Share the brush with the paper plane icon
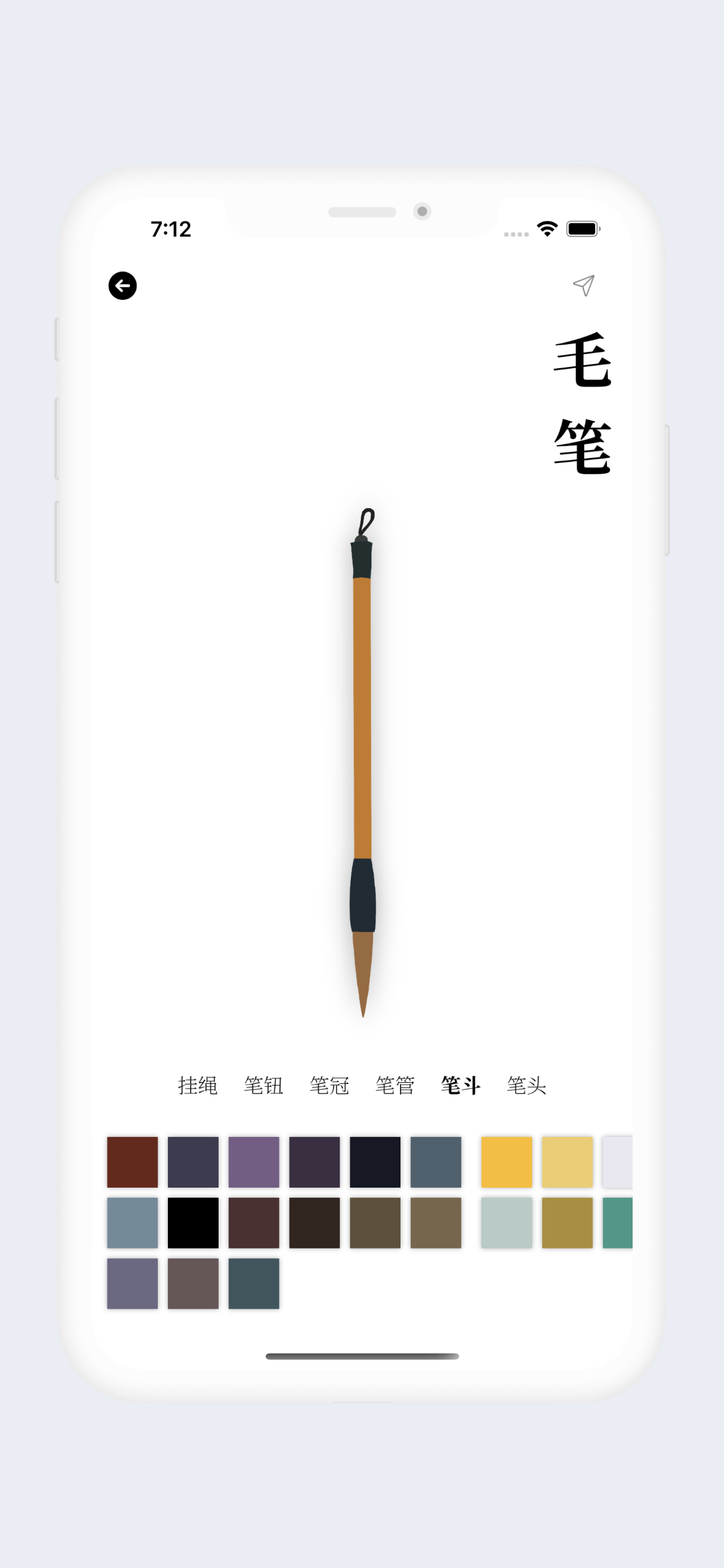Screen dimensions: 724x1568 [x=584, y=285]
